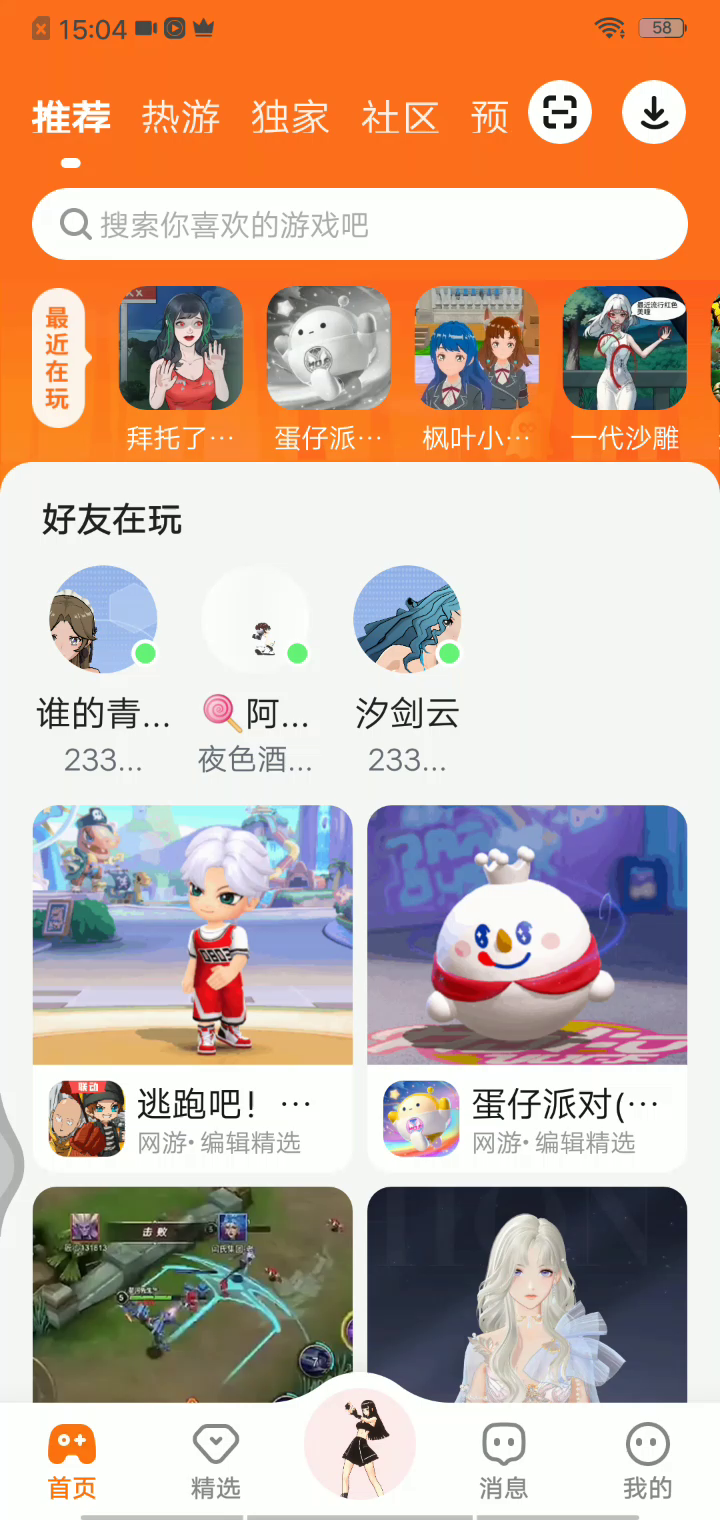Go to the 精选 bottom tab
This screenshot has height=1520, width=720.
click(x=216, y=1461)
